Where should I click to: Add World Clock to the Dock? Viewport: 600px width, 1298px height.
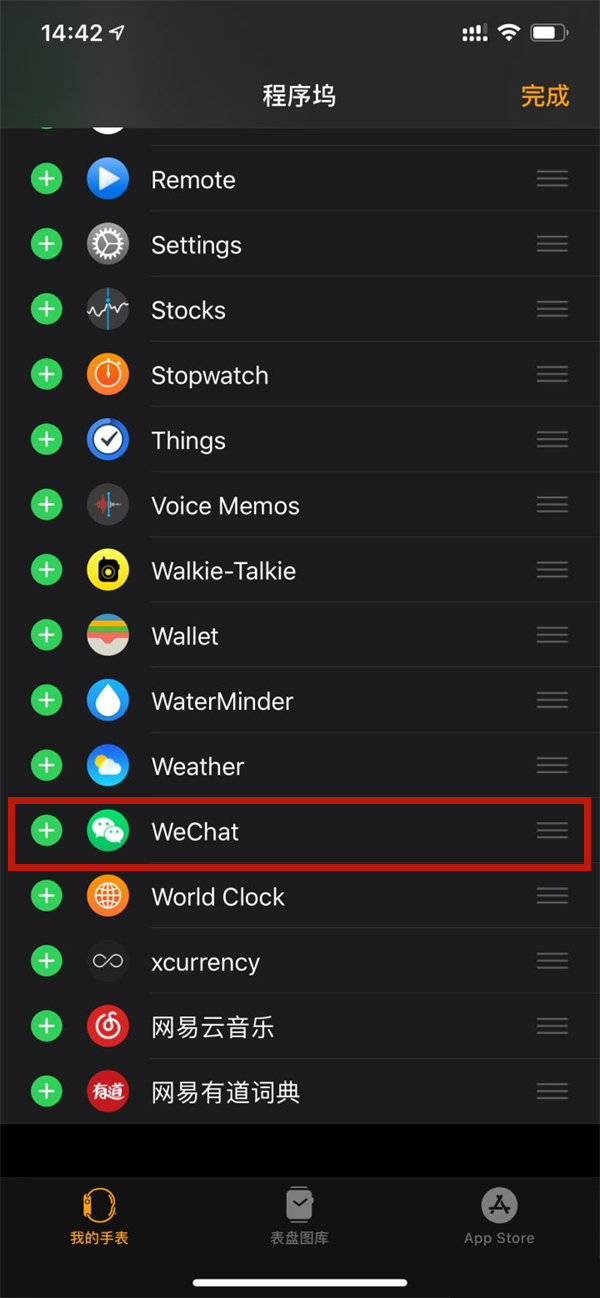pyautogui.click(x=46, y=896)
